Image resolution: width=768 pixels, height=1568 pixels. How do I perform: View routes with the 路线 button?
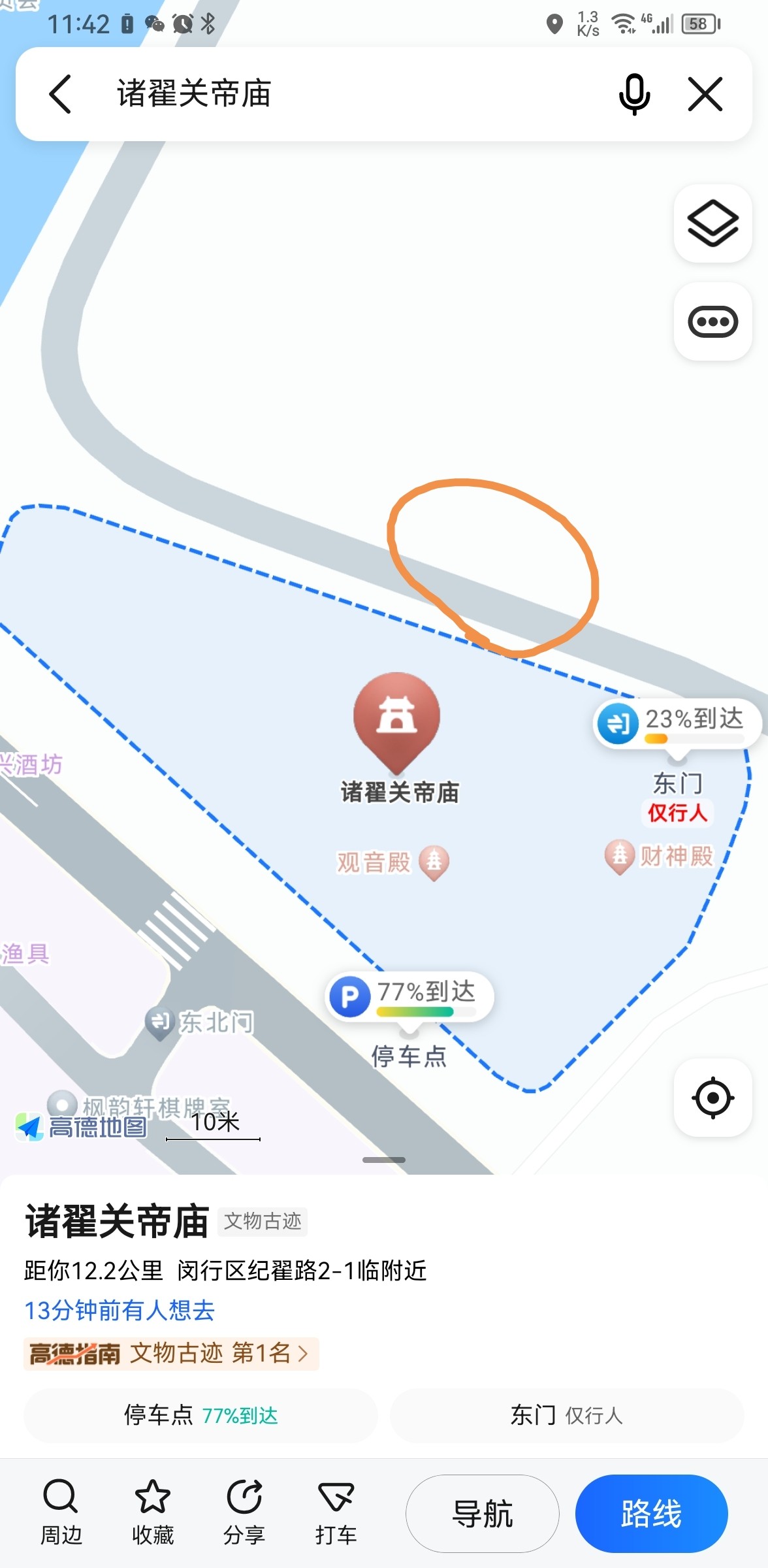click(x=651, y=1513)
